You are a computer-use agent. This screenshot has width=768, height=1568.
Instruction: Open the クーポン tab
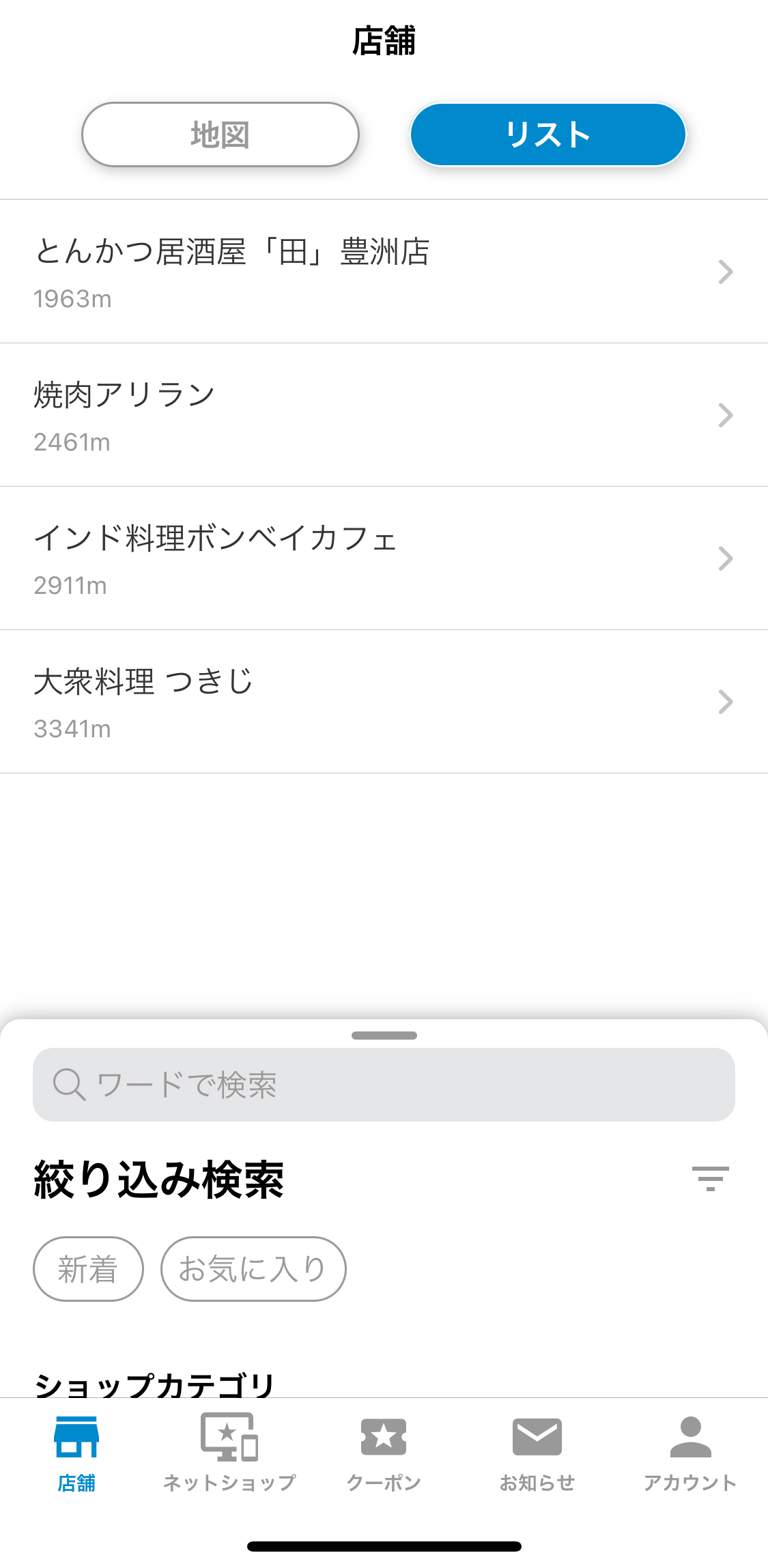coord(384,1453)
